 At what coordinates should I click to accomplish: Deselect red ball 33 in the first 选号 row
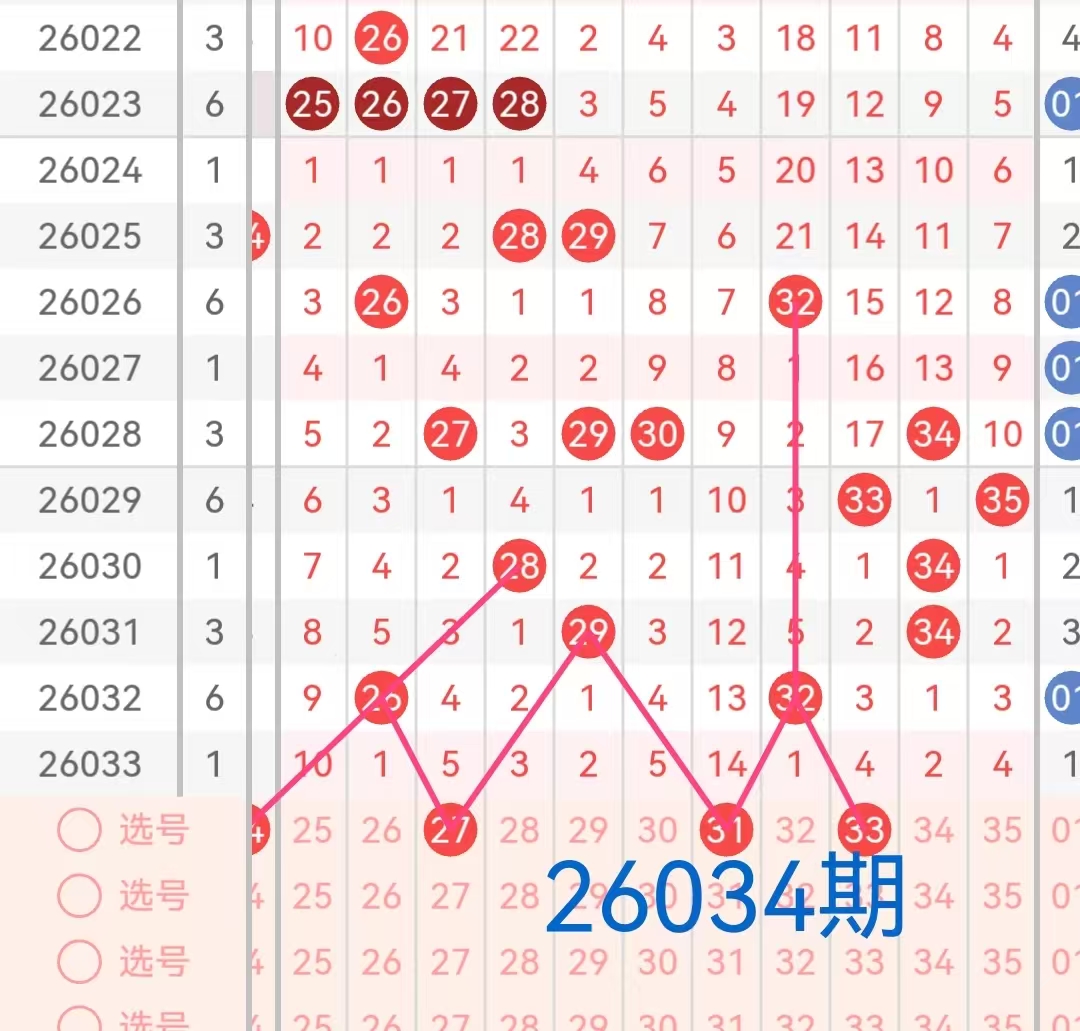pyautogui.click(x=864, y=830)
